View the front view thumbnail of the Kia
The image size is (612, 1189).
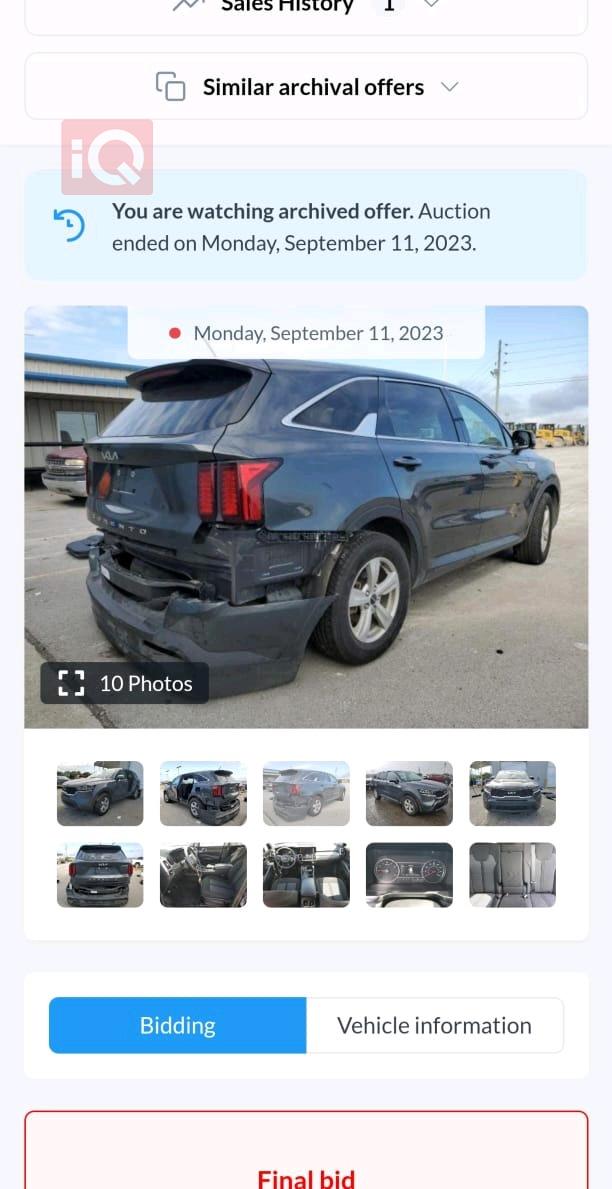(x=512, y=793)
